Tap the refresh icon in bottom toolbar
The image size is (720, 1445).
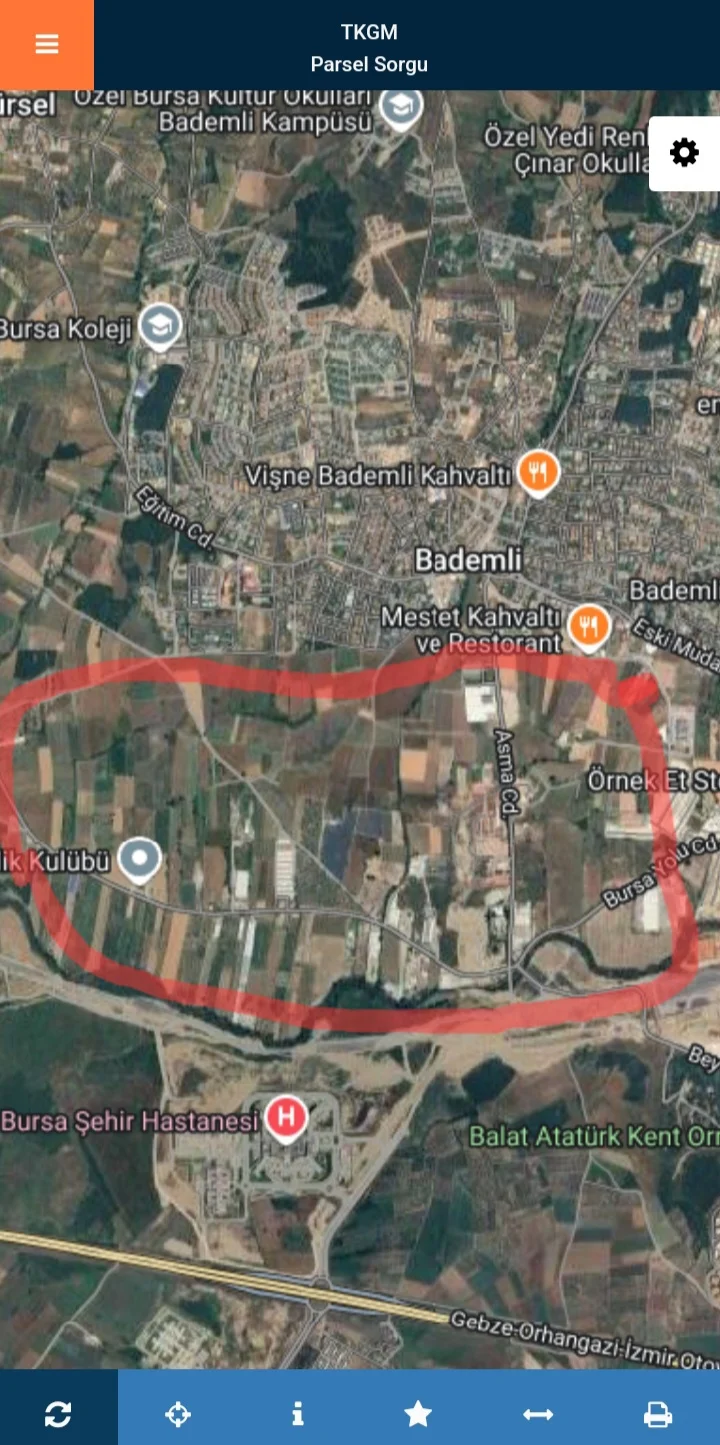point(58,1414)
